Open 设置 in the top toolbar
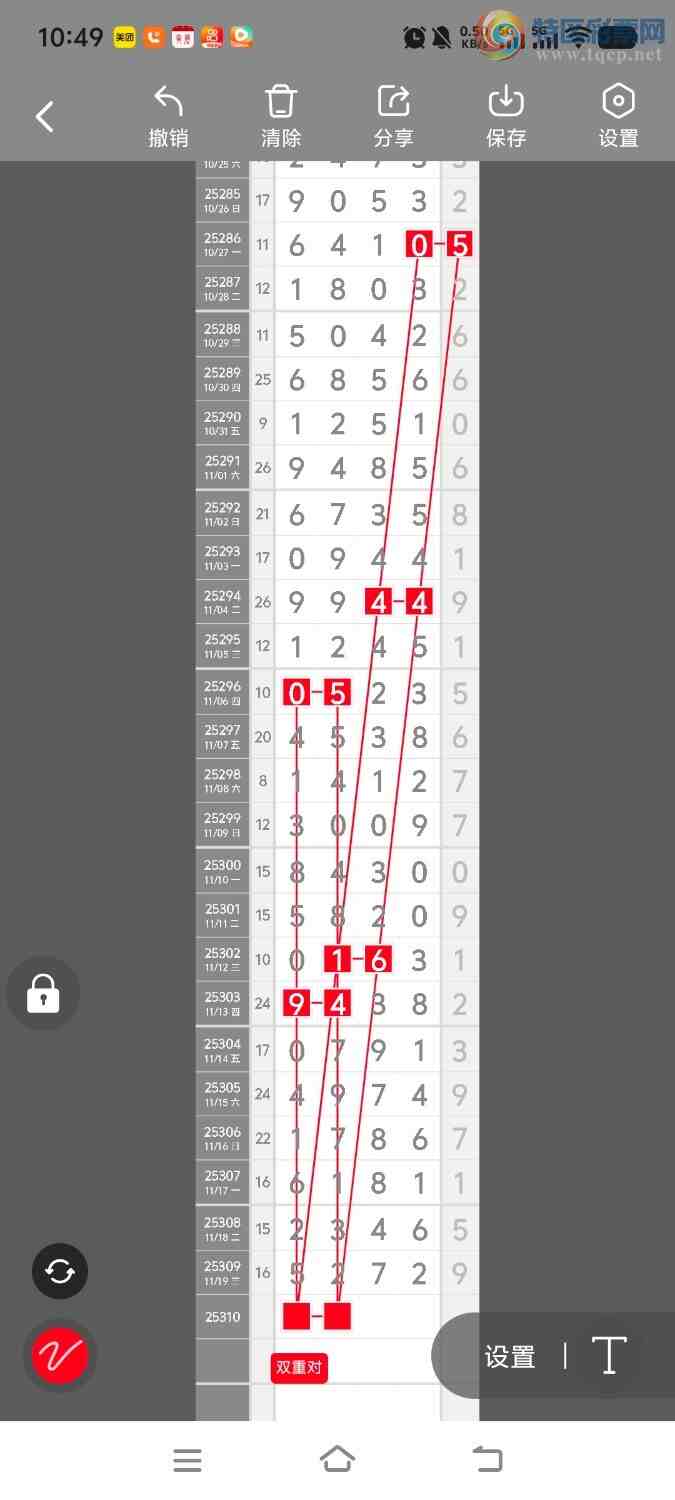This screenshot has height=1500, width=675. [618, 117]
